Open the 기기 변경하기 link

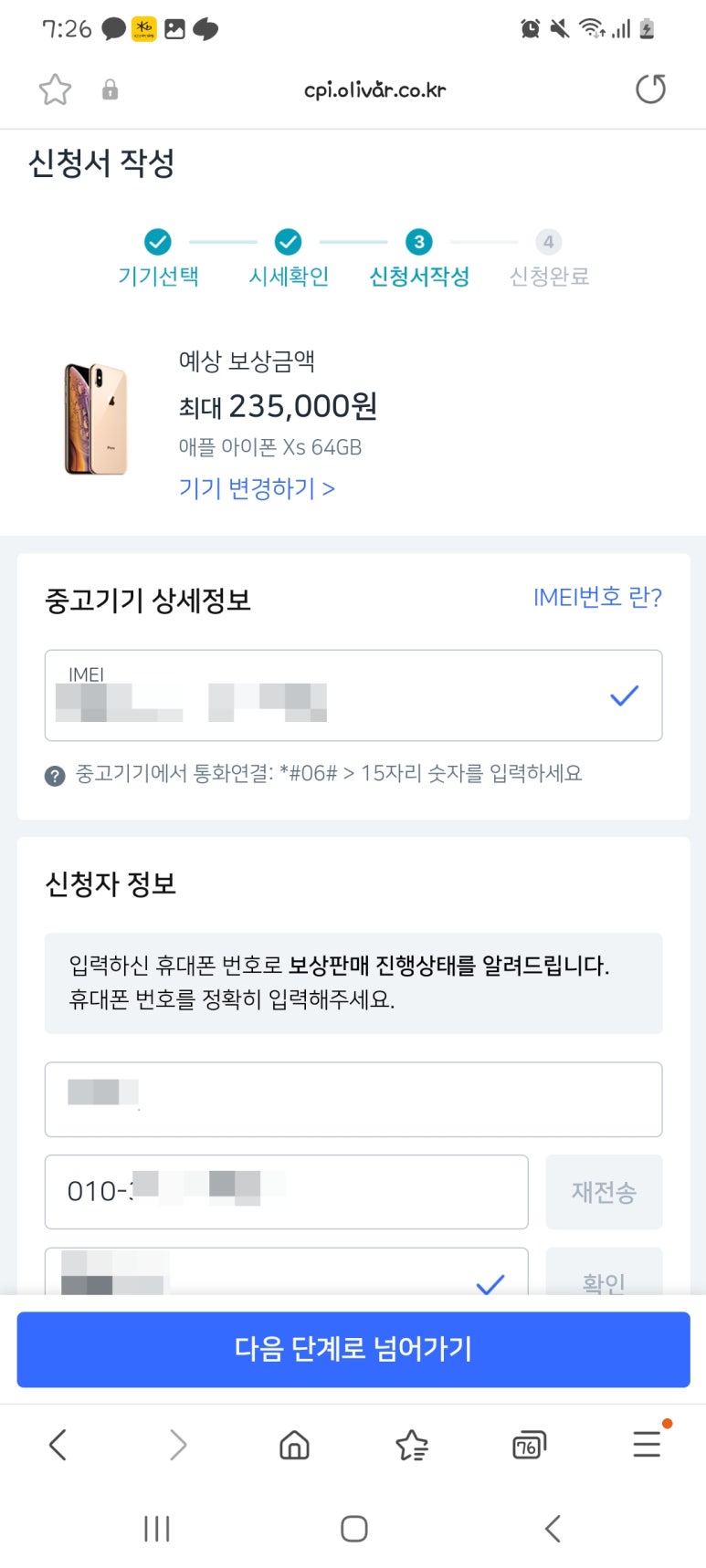(x=257, y=488)
